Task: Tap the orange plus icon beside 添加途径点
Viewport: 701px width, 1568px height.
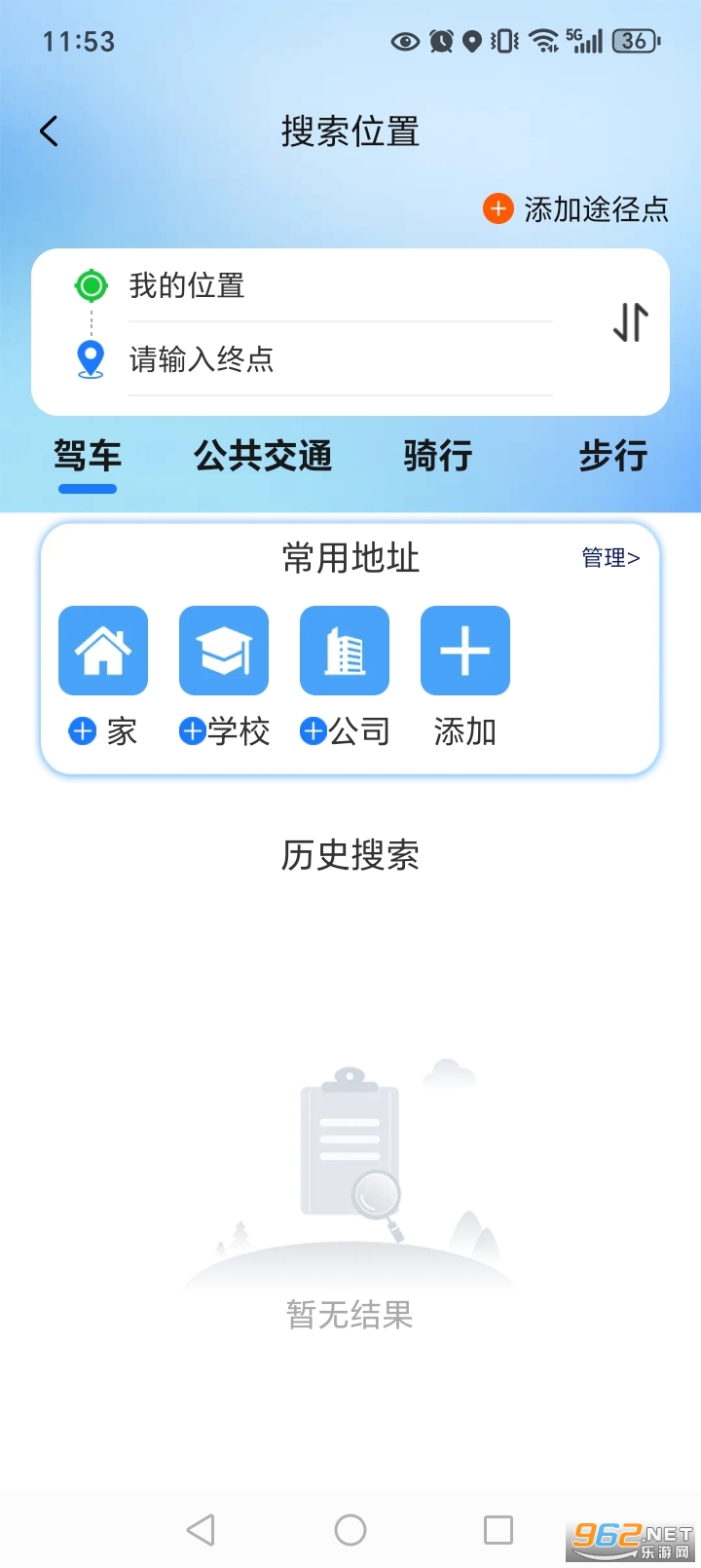Action: [x=498, y=208]
